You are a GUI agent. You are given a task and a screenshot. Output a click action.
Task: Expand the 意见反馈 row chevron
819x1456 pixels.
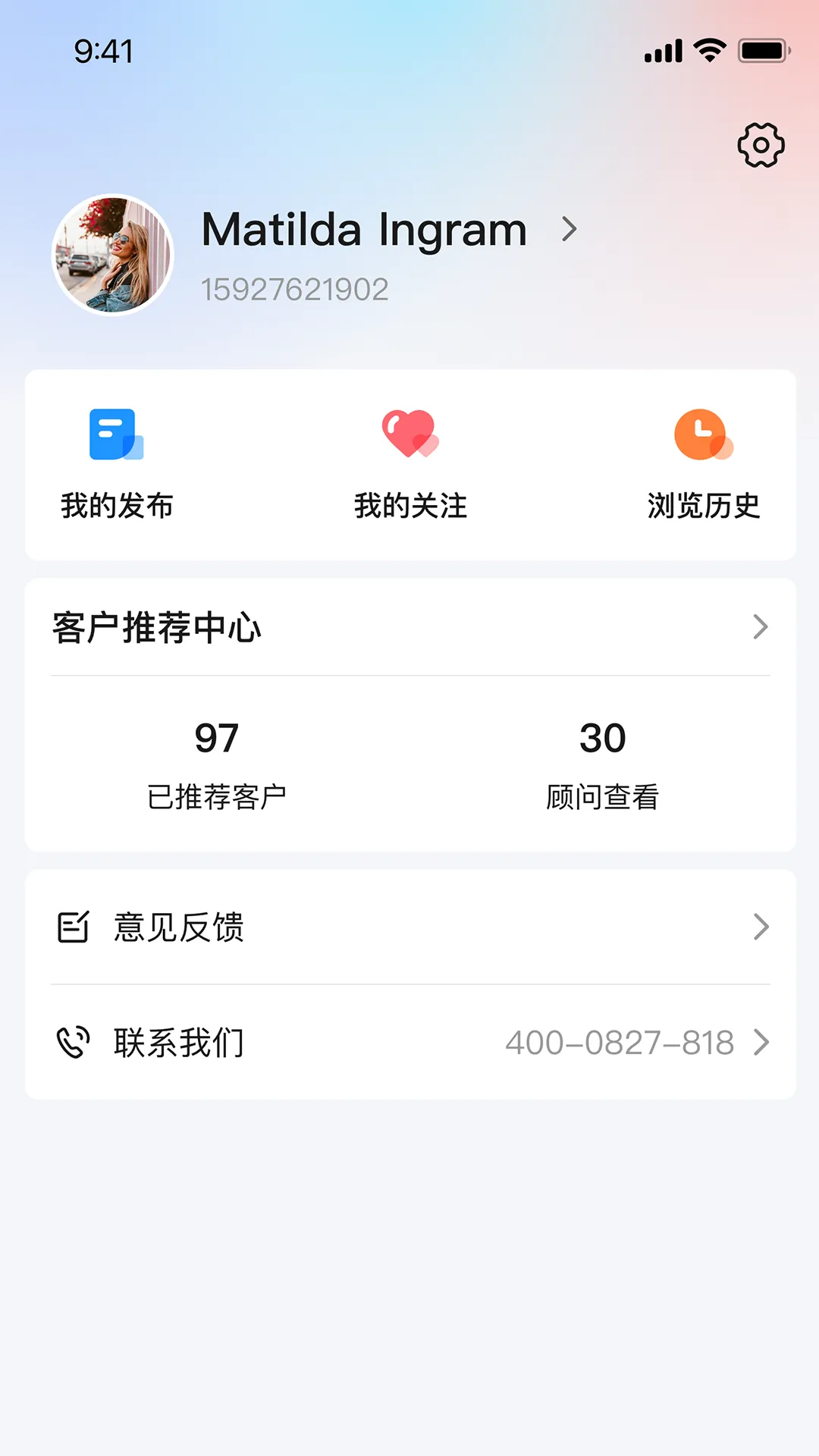point(761,927)
